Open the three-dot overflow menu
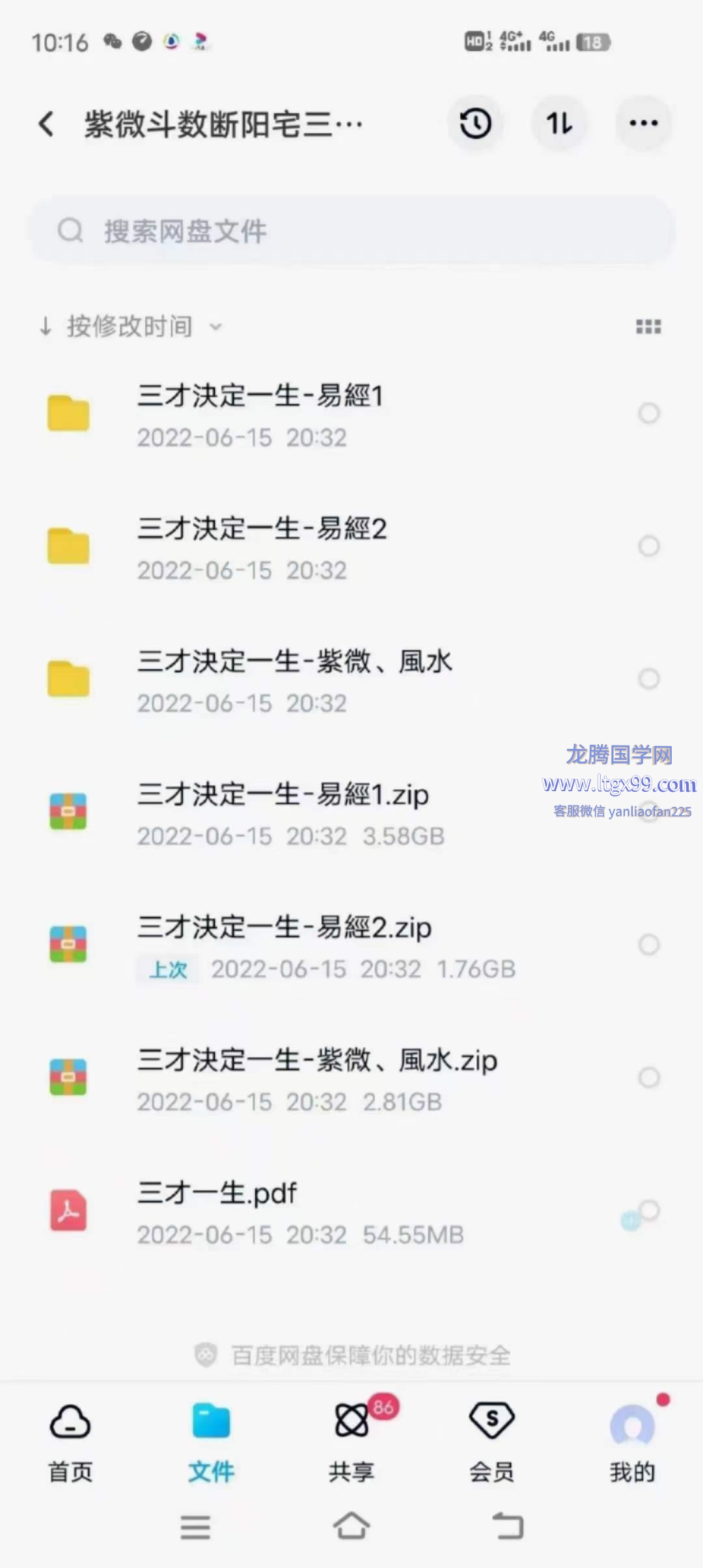 643,124
